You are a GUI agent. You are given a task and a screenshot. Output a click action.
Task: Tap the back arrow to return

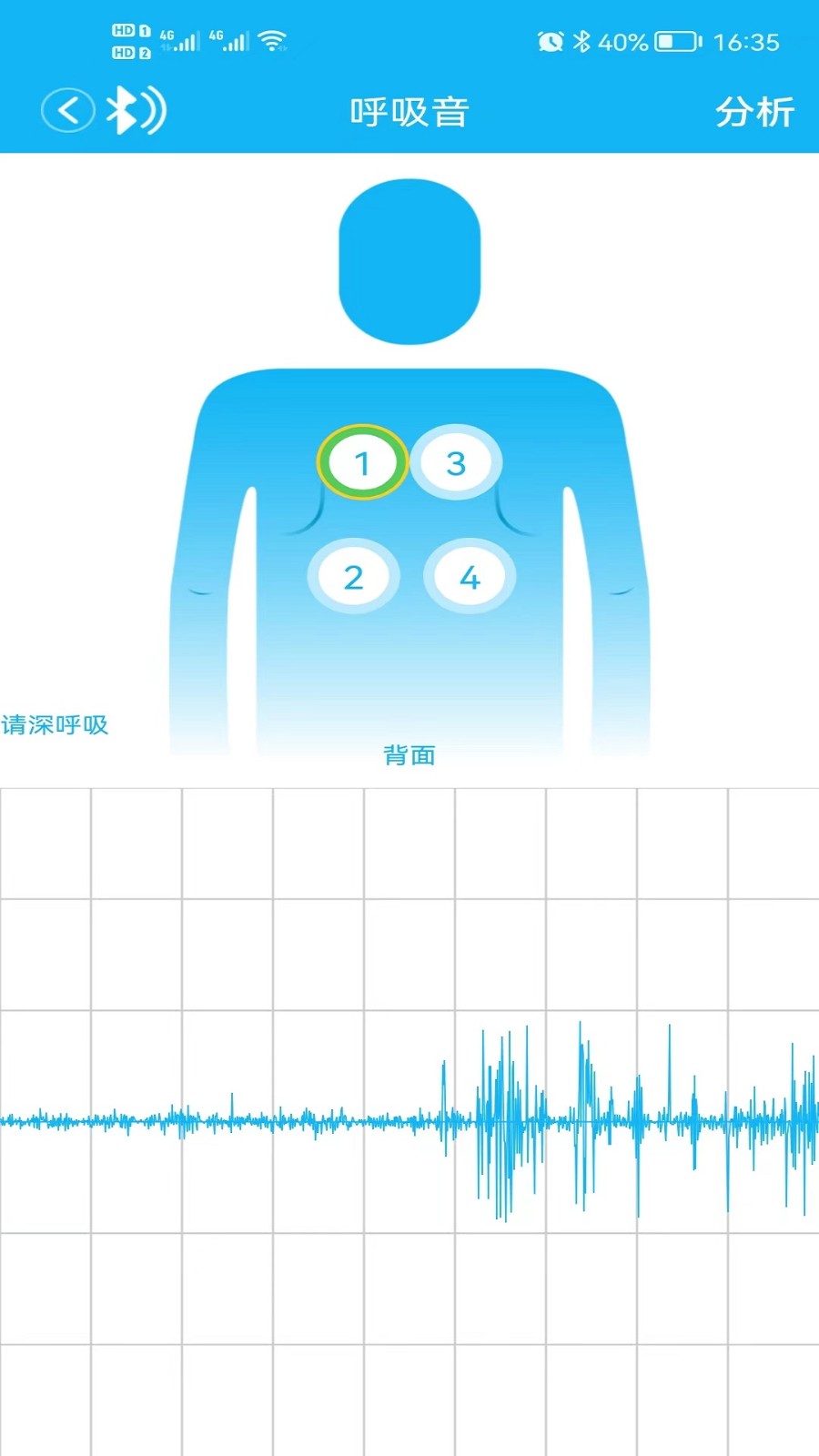[x=66, y=109]
